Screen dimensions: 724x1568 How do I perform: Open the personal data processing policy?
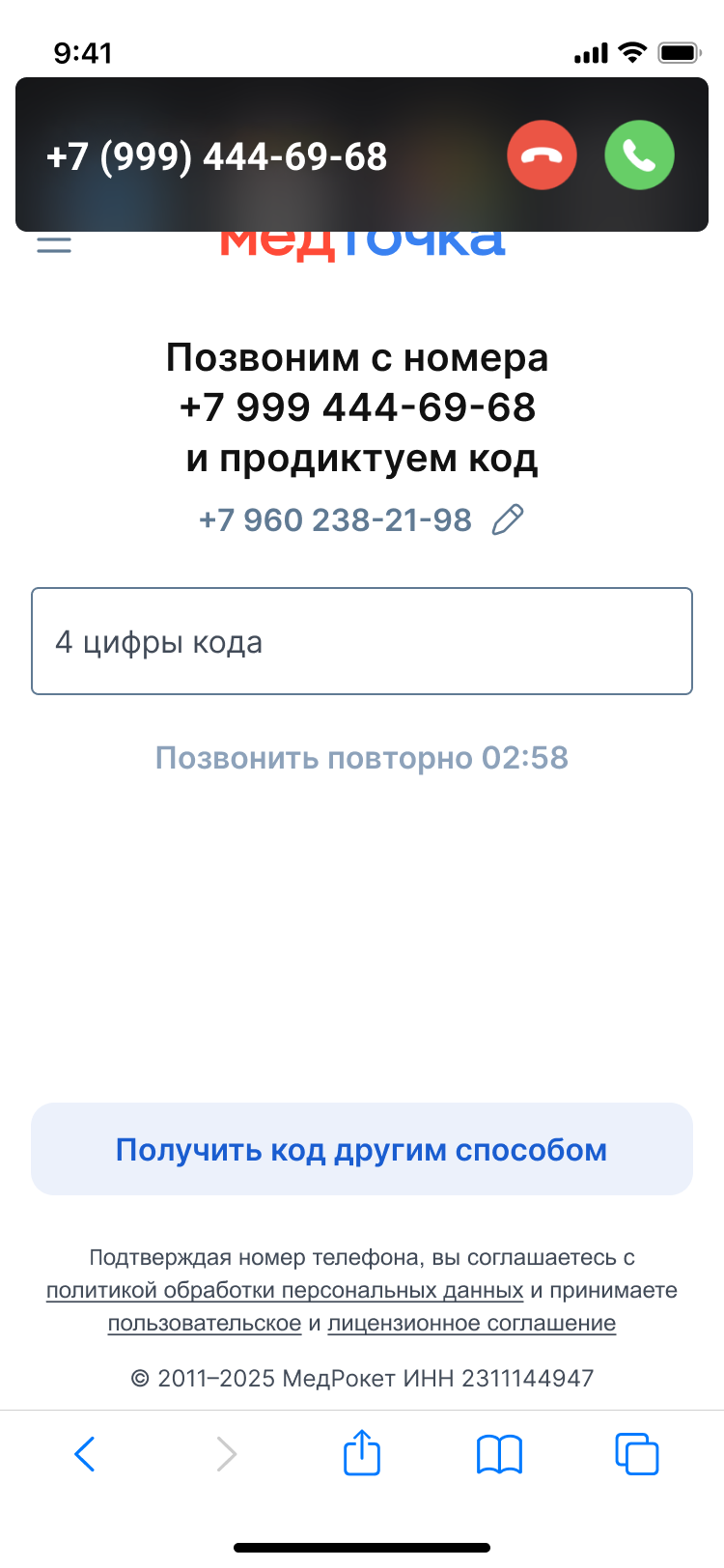coord(285,1291)
